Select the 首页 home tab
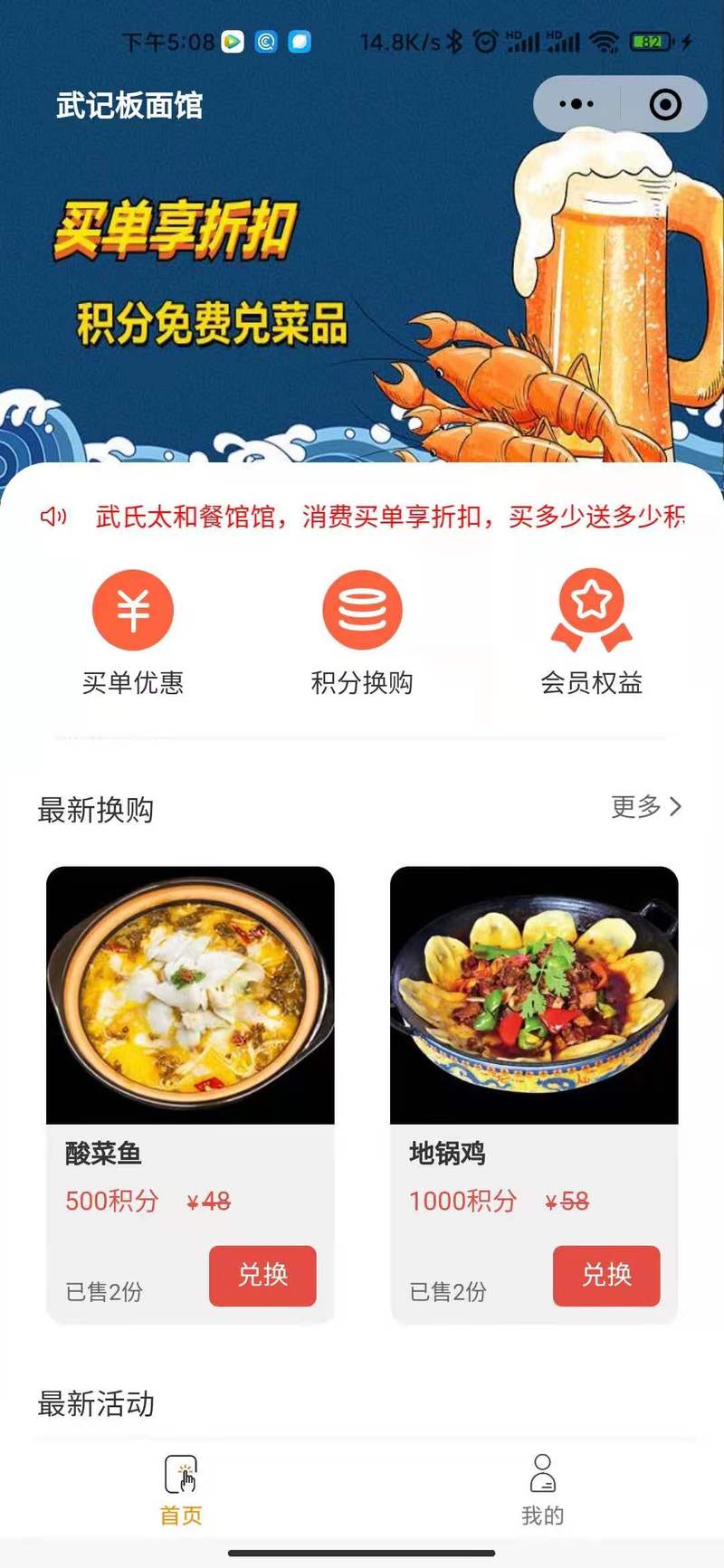This screenshot has width=724, height=1568. pos(181,1489)
